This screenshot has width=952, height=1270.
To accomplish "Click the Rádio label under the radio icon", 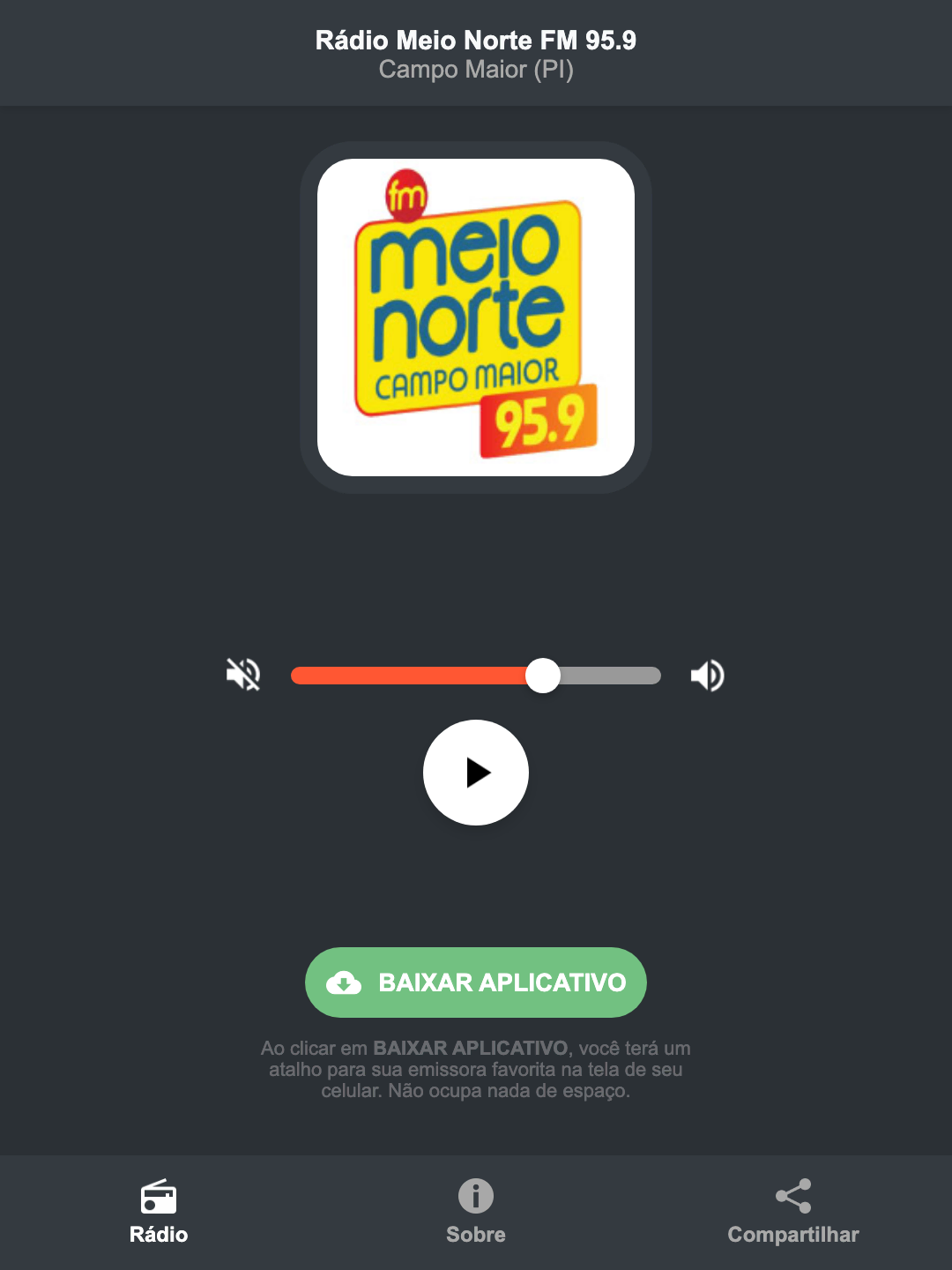I will pos(159,1235).
